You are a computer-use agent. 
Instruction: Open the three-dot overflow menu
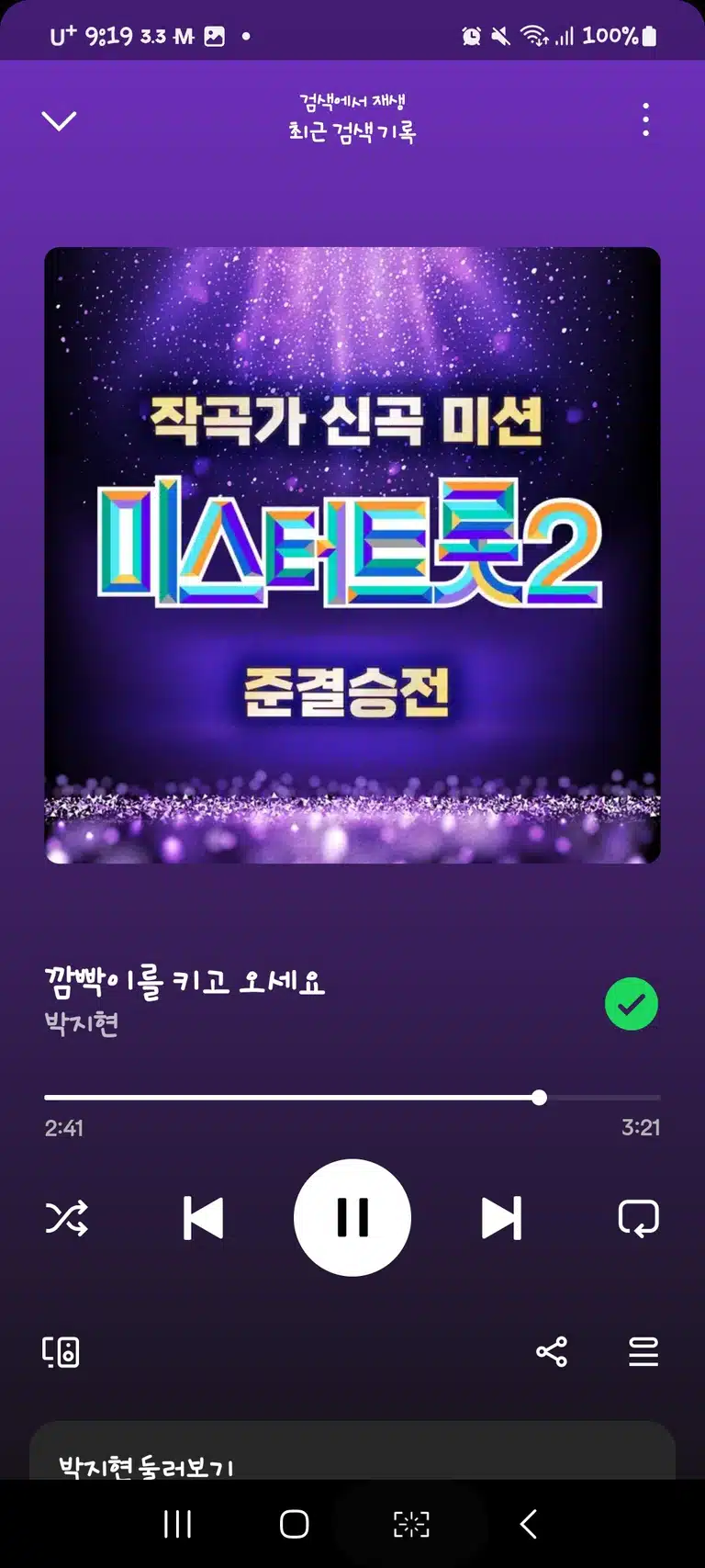coord(646,120)
